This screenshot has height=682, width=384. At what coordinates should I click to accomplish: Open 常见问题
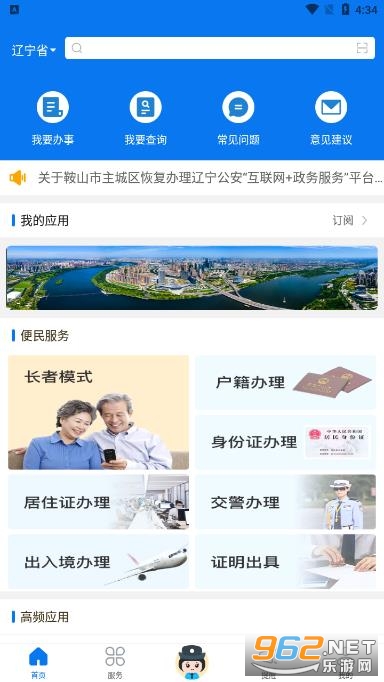click(238, 118)
